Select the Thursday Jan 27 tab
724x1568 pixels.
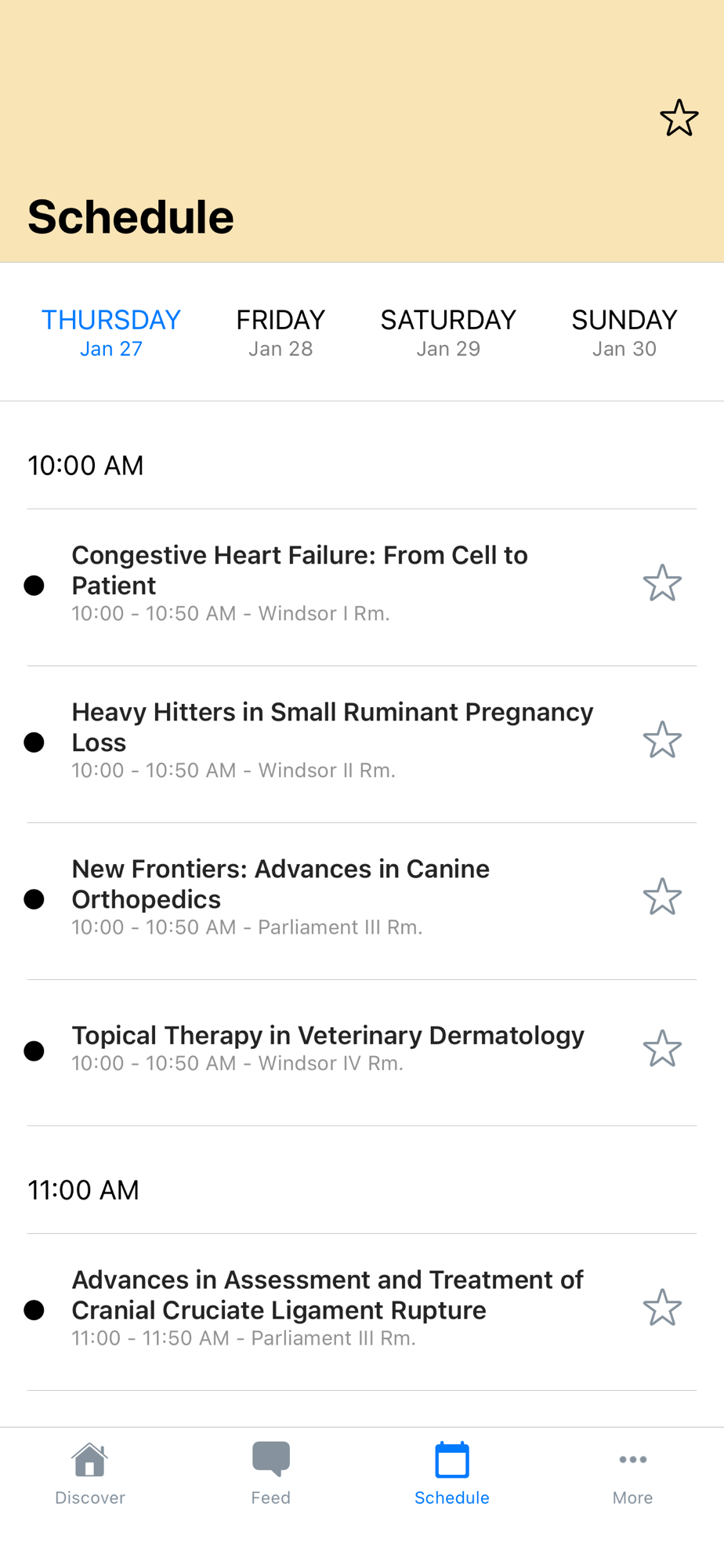click(x=111, y=332)
